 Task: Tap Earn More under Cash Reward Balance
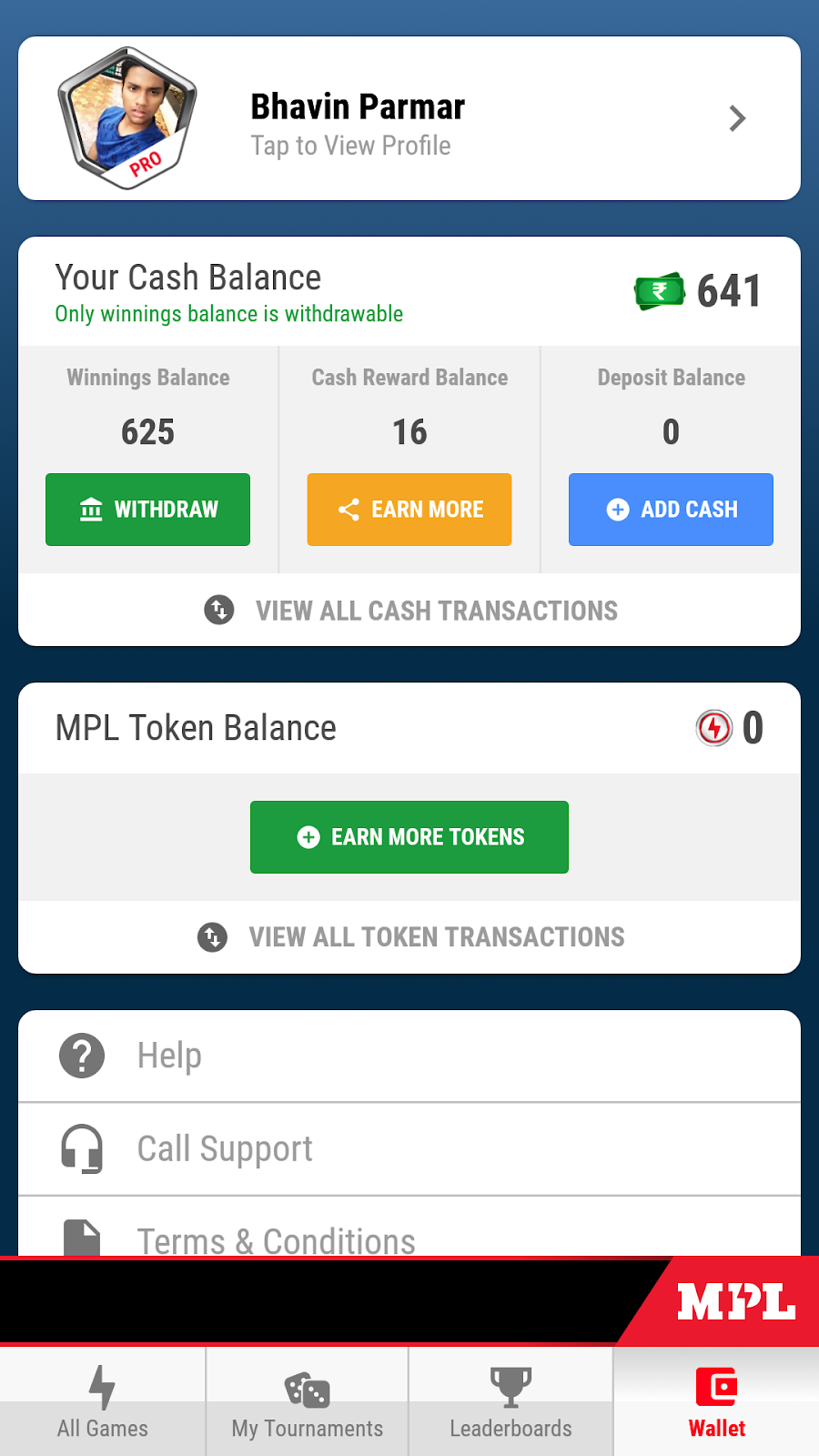click(409, 510)
